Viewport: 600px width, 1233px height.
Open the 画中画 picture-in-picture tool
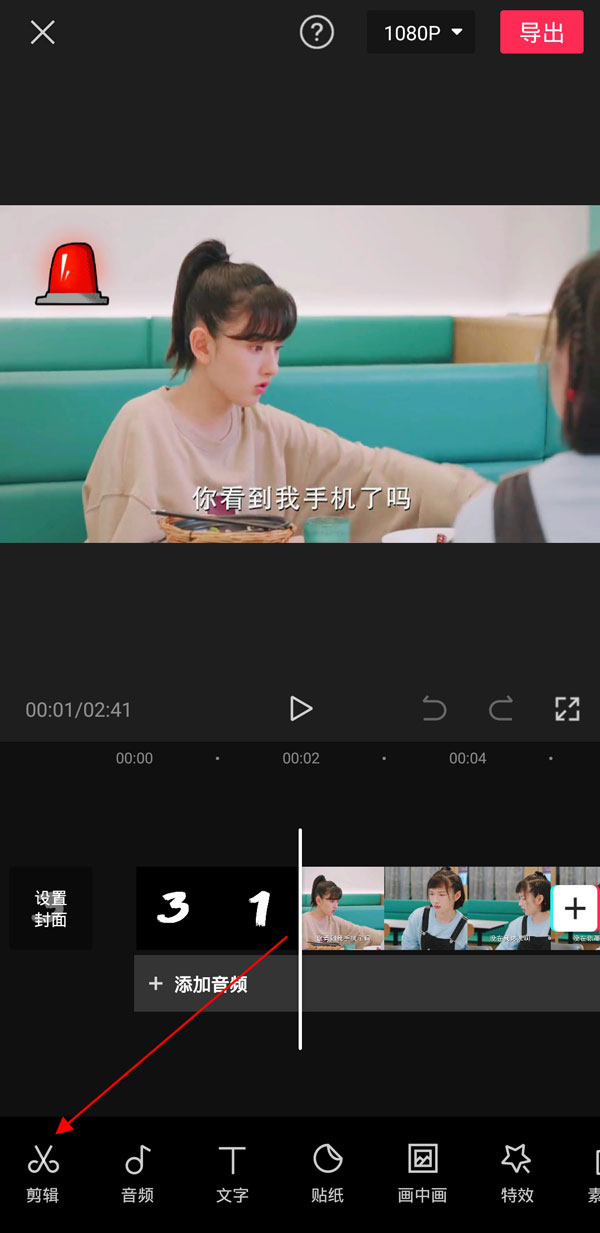pyautogui.click(x=422, y=1172)
